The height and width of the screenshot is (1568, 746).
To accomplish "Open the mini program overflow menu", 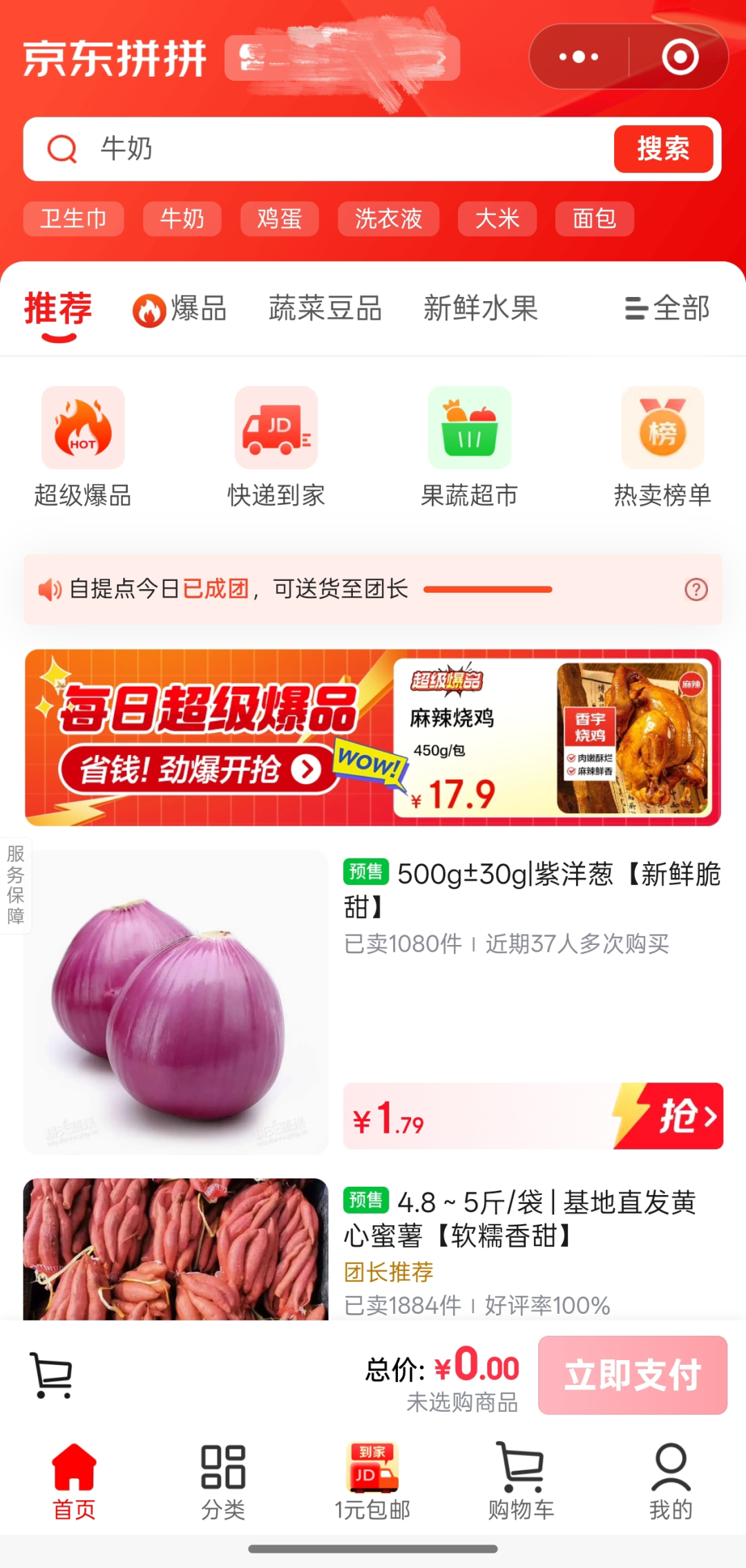I will click(579, 57).
